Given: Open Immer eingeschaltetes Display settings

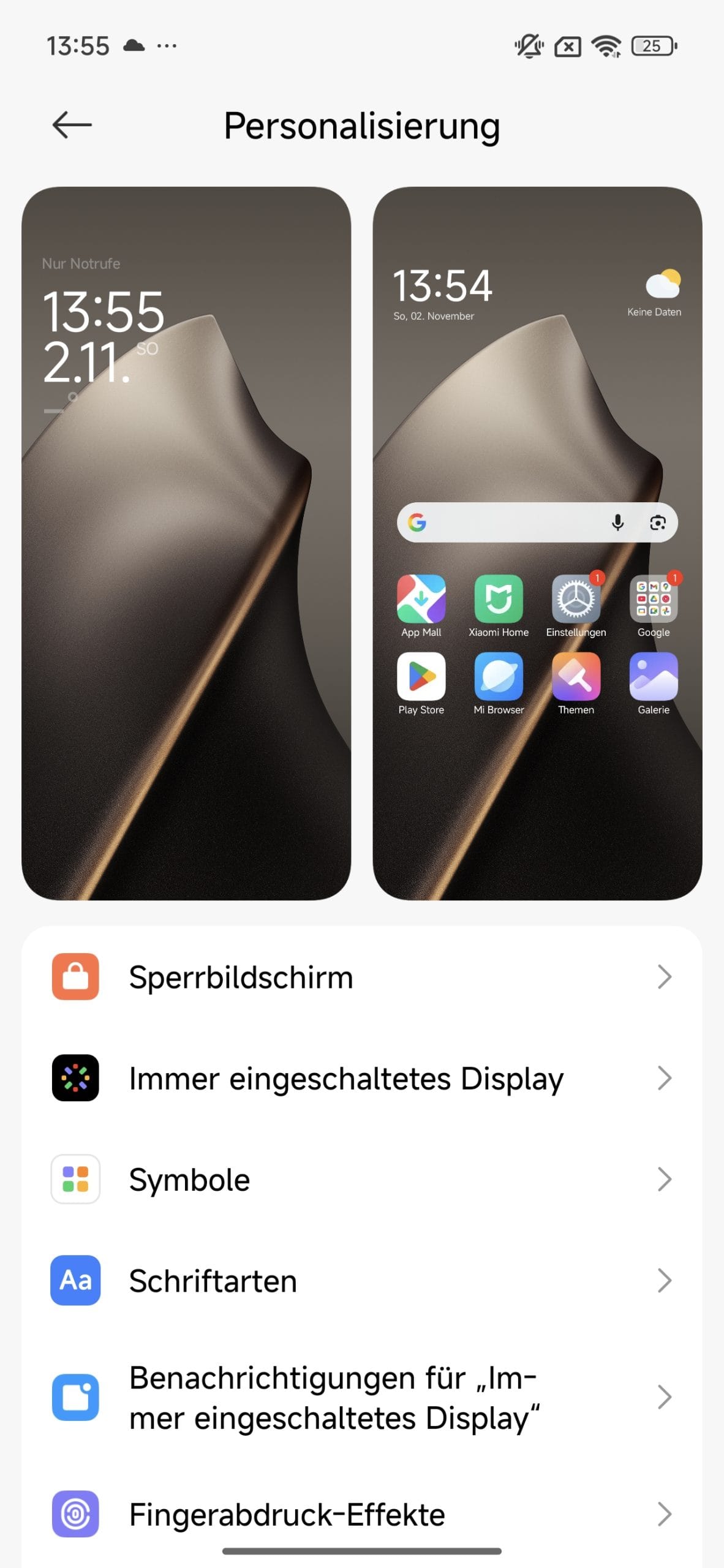Looking at the screenshot, I should 361,1078.
